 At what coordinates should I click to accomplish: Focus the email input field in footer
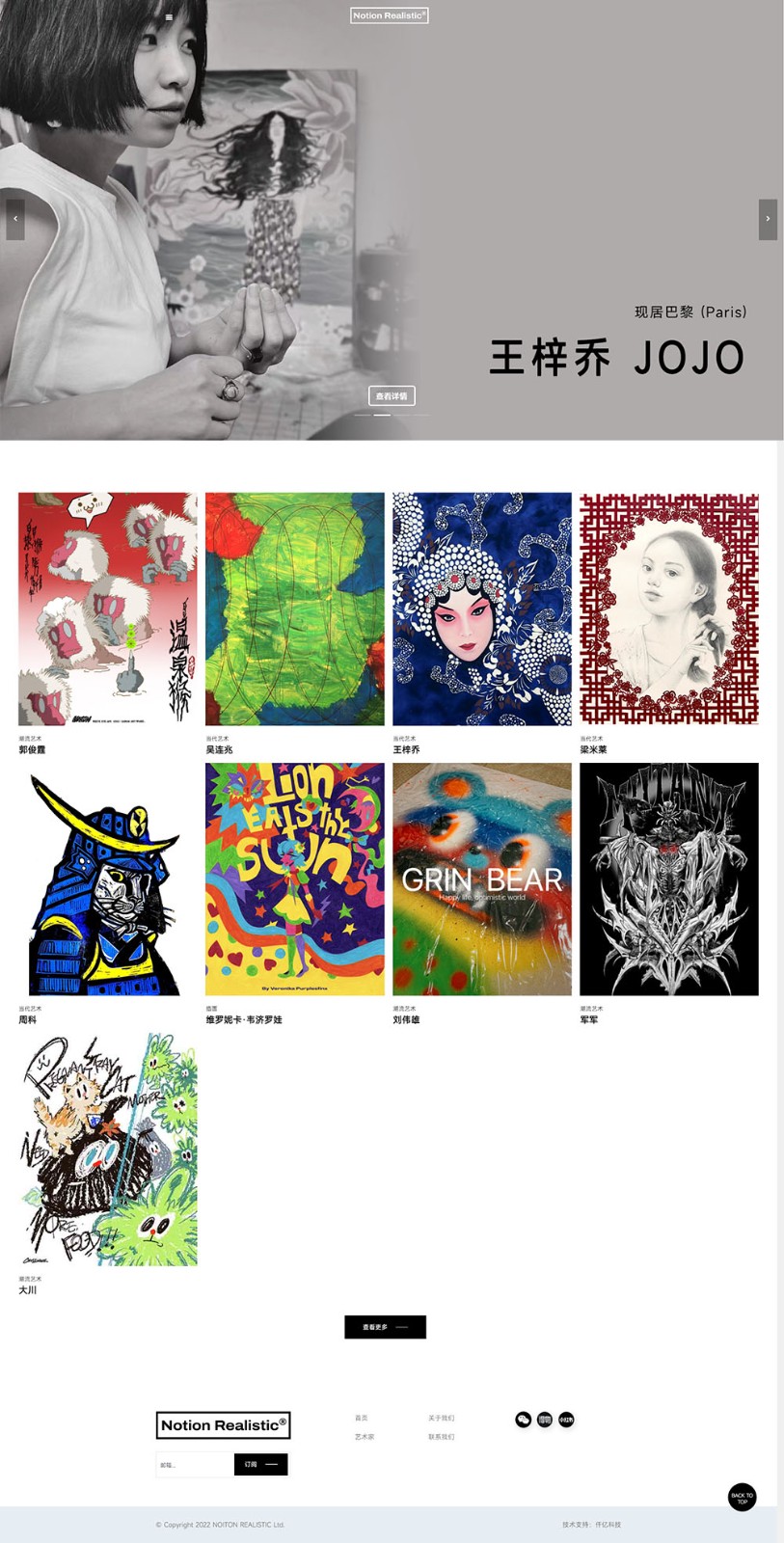click(194, 1465)
